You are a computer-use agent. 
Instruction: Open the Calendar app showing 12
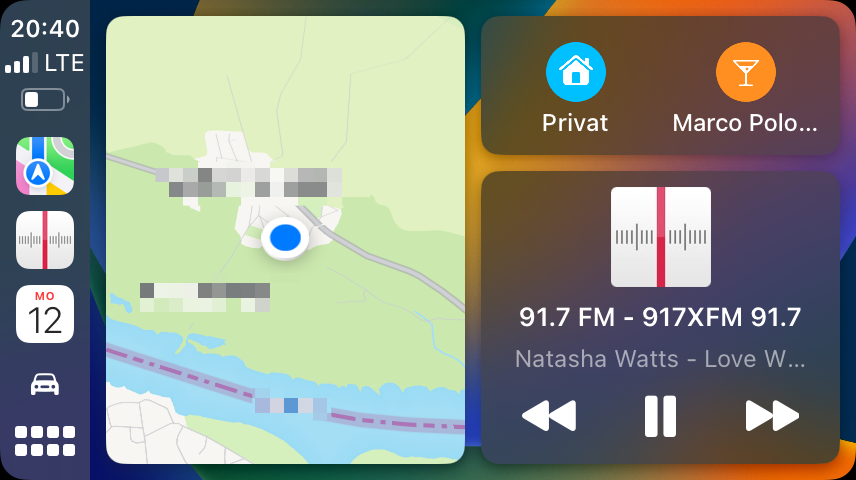point(45,314)
